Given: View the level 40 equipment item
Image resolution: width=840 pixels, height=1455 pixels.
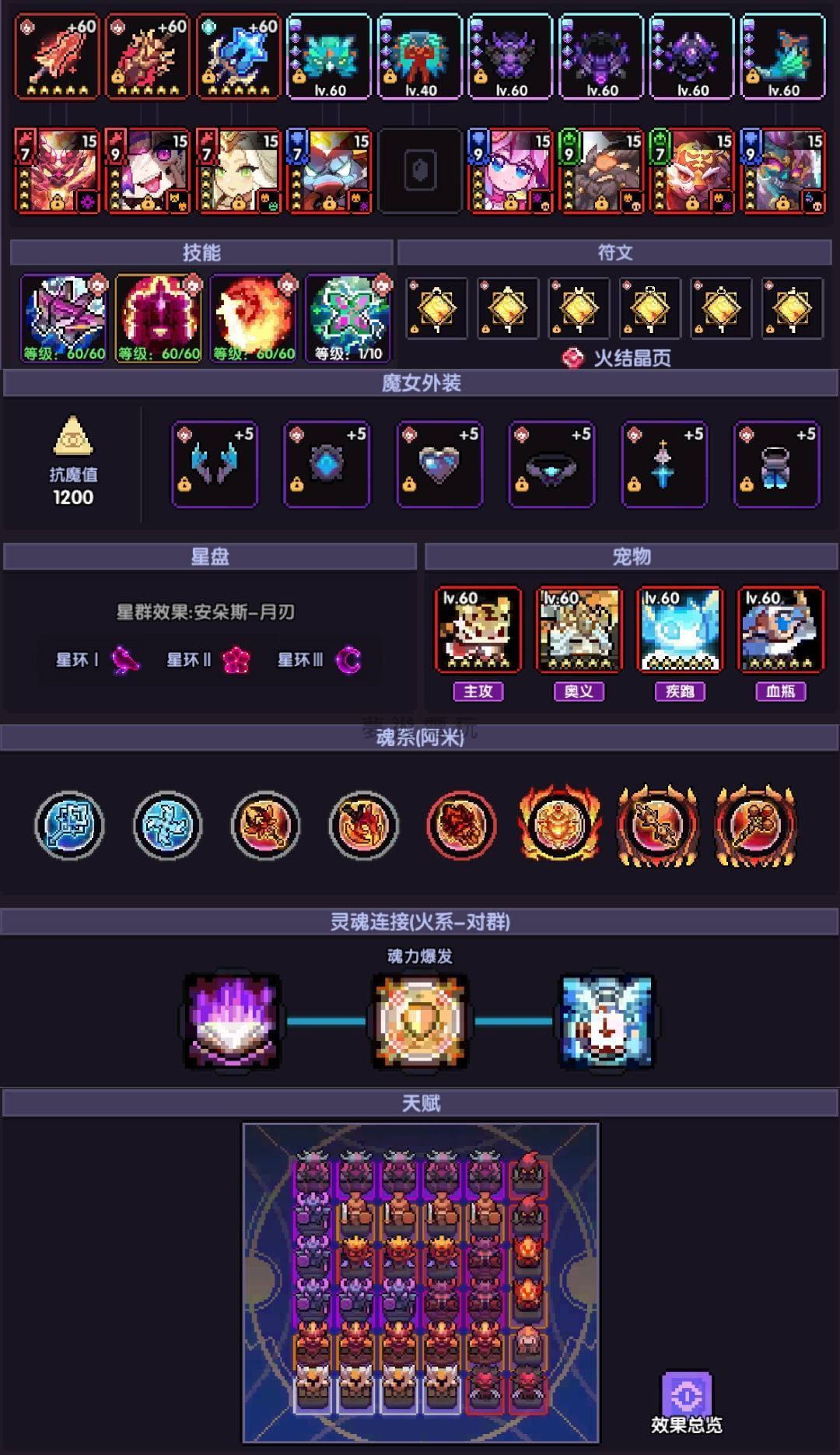Looking at the screenshot, I should 420,57.
